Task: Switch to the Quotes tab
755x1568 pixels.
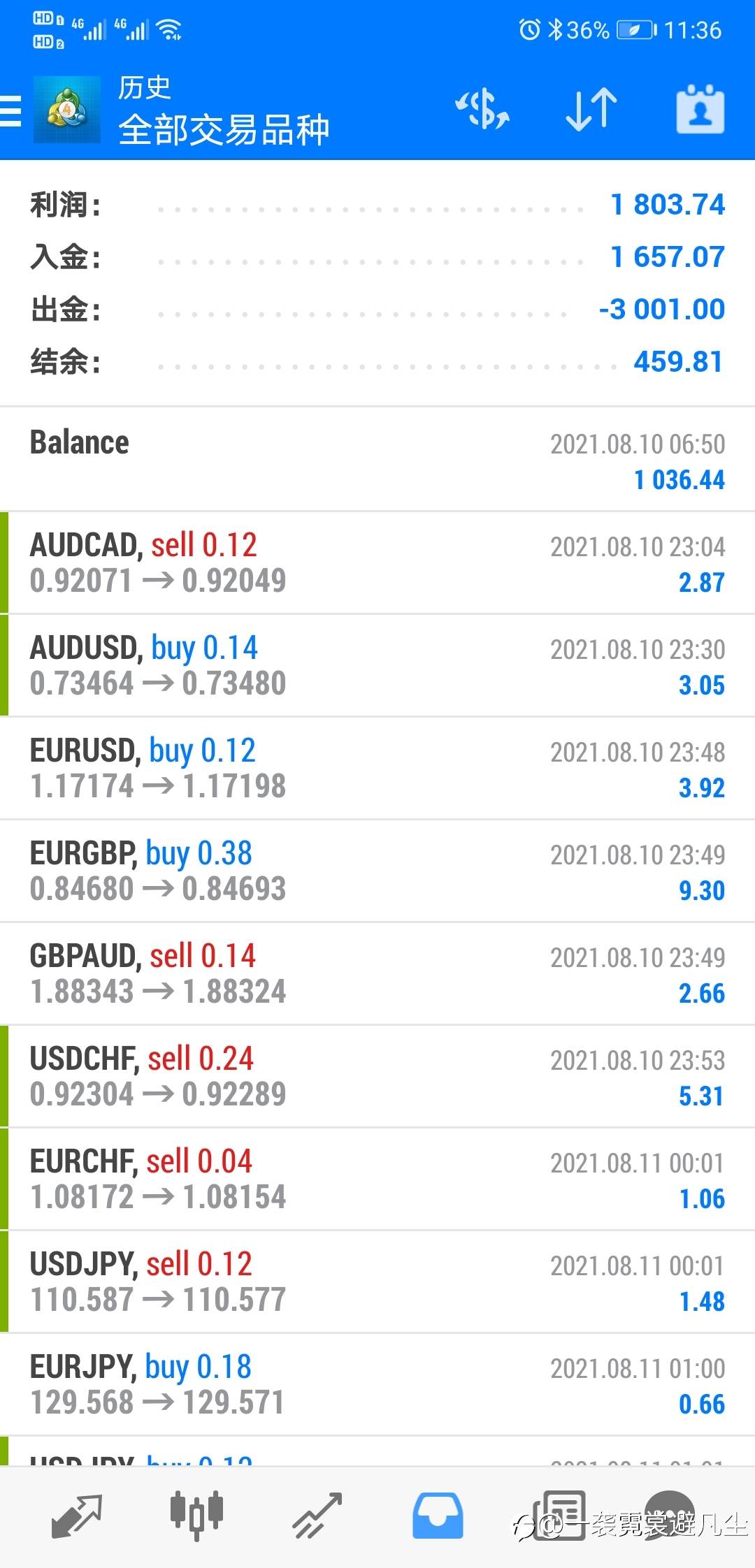Action: tap(77, 1516)
